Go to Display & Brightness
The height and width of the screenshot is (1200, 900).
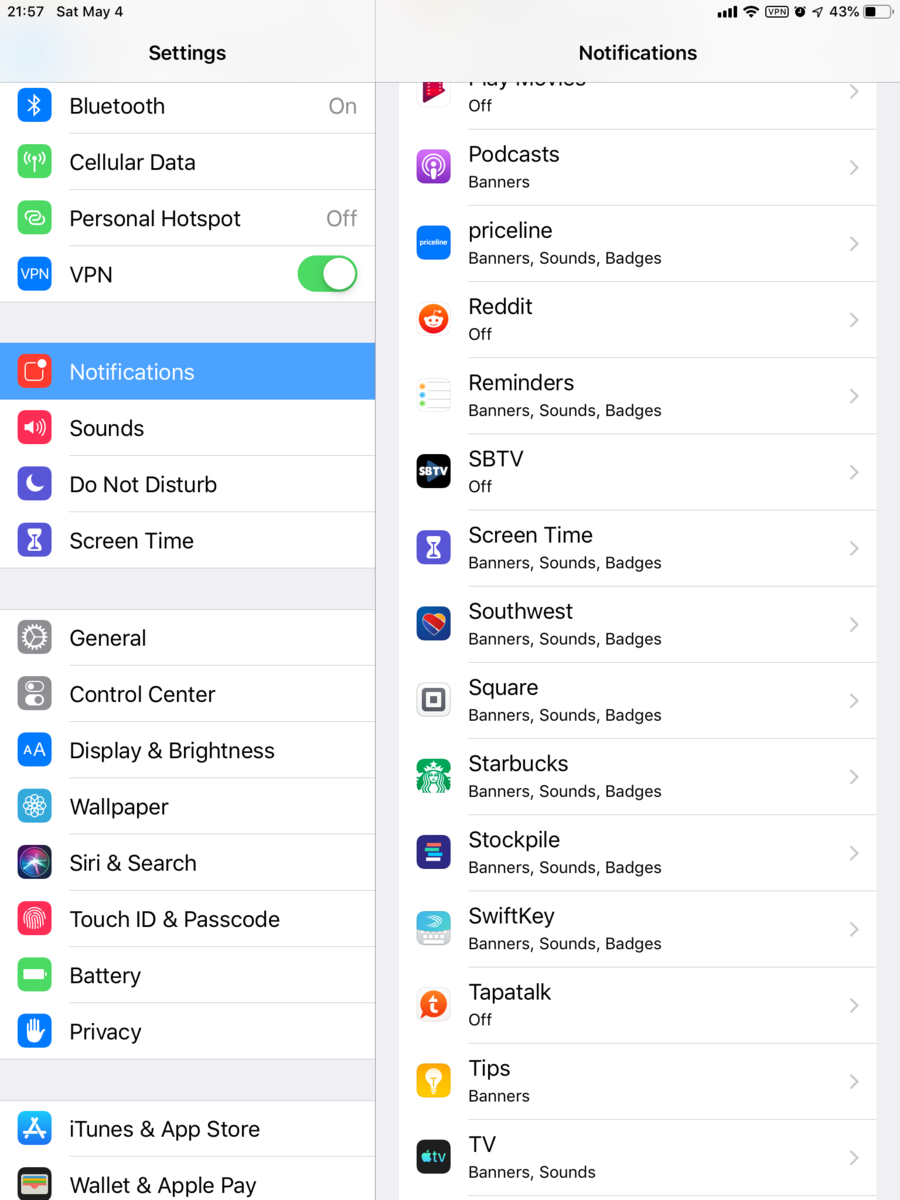[187, 750]
